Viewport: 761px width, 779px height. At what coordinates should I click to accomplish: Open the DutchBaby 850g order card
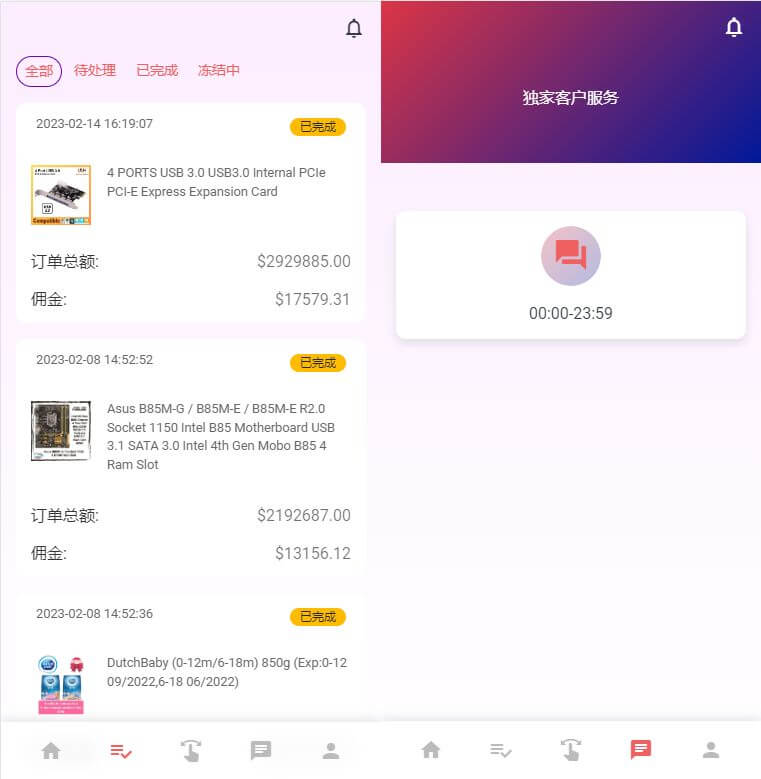pyautogui.click(x=190, y=660)
